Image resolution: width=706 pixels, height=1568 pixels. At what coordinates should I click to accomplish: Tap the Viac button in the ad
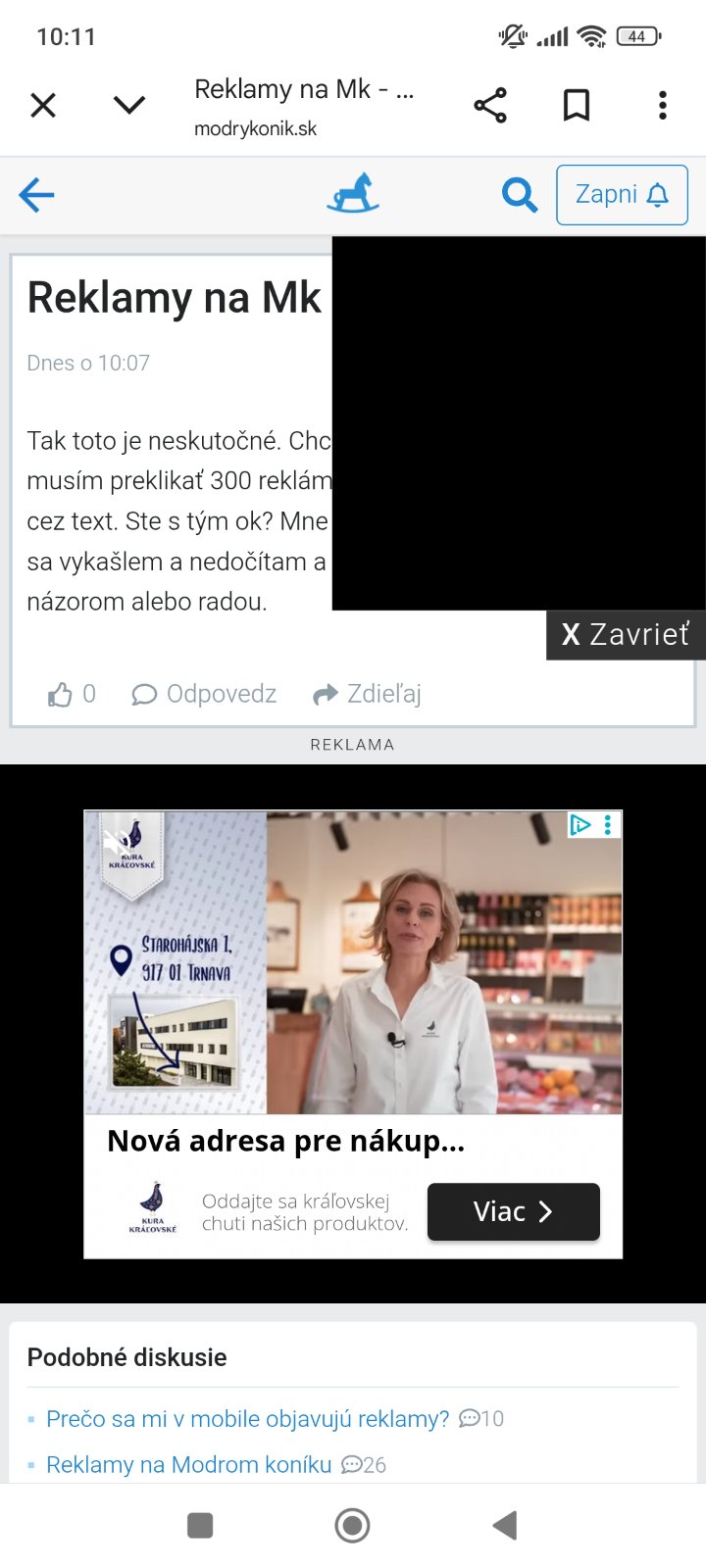(513, 1212)
